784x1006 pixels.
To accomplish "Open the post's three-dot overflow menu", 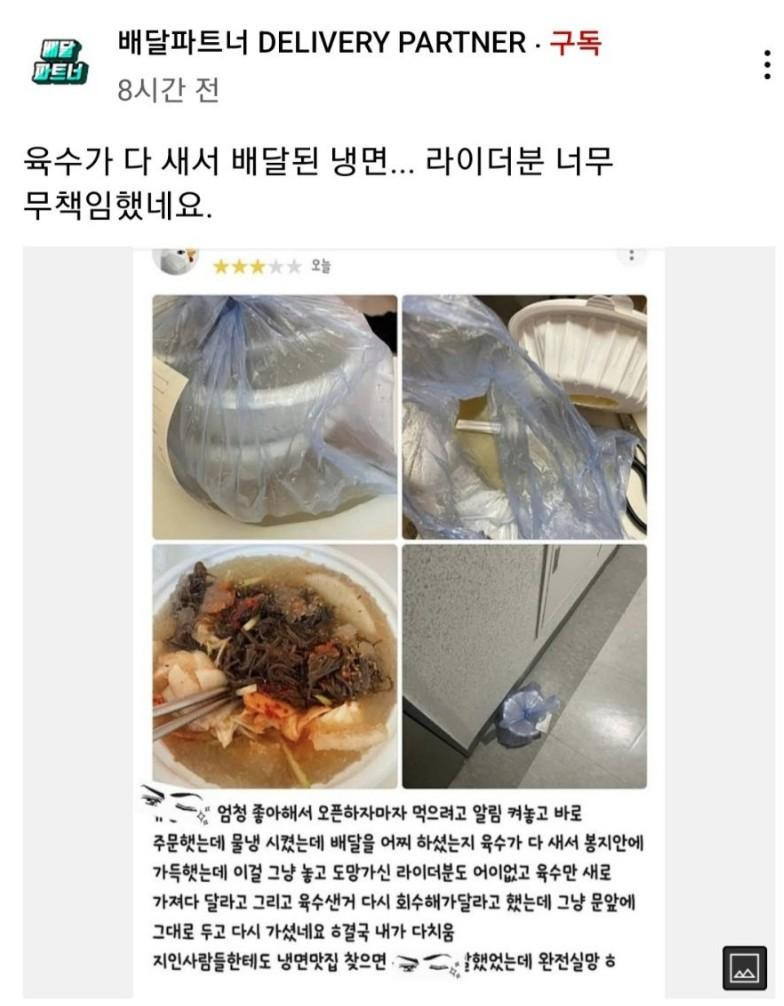I will point(766,62).
